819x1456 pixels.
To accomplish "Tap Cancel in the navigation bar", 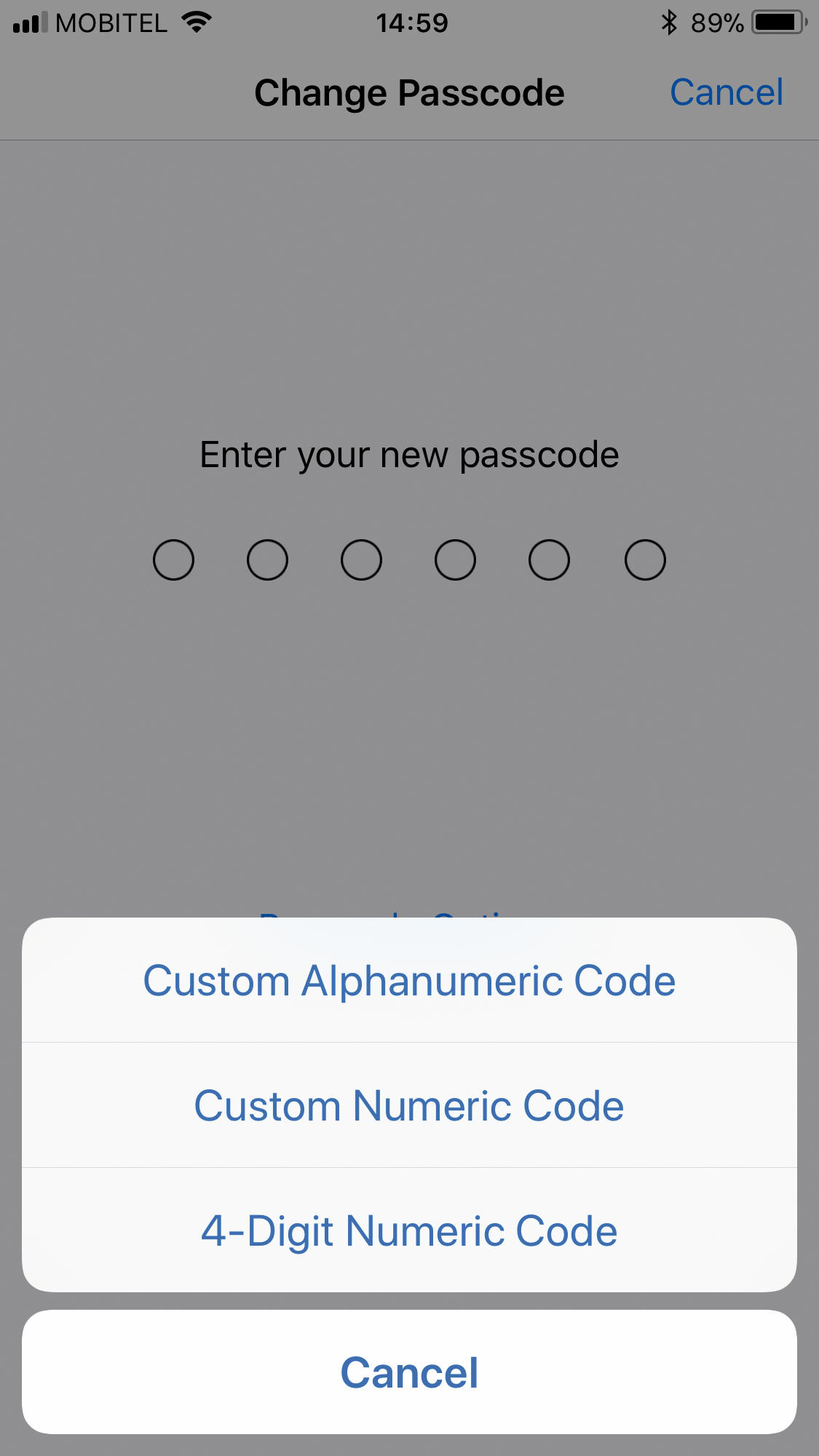I will point(726,92).
